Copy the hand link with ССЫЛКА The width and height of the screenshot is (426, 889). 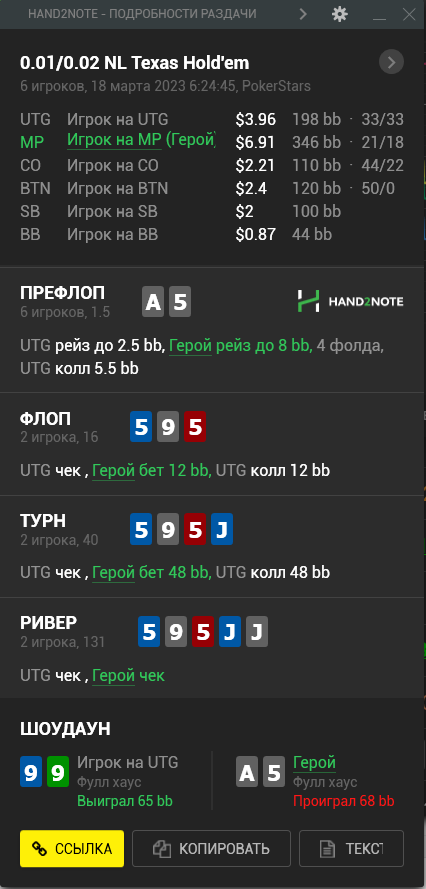72,849
